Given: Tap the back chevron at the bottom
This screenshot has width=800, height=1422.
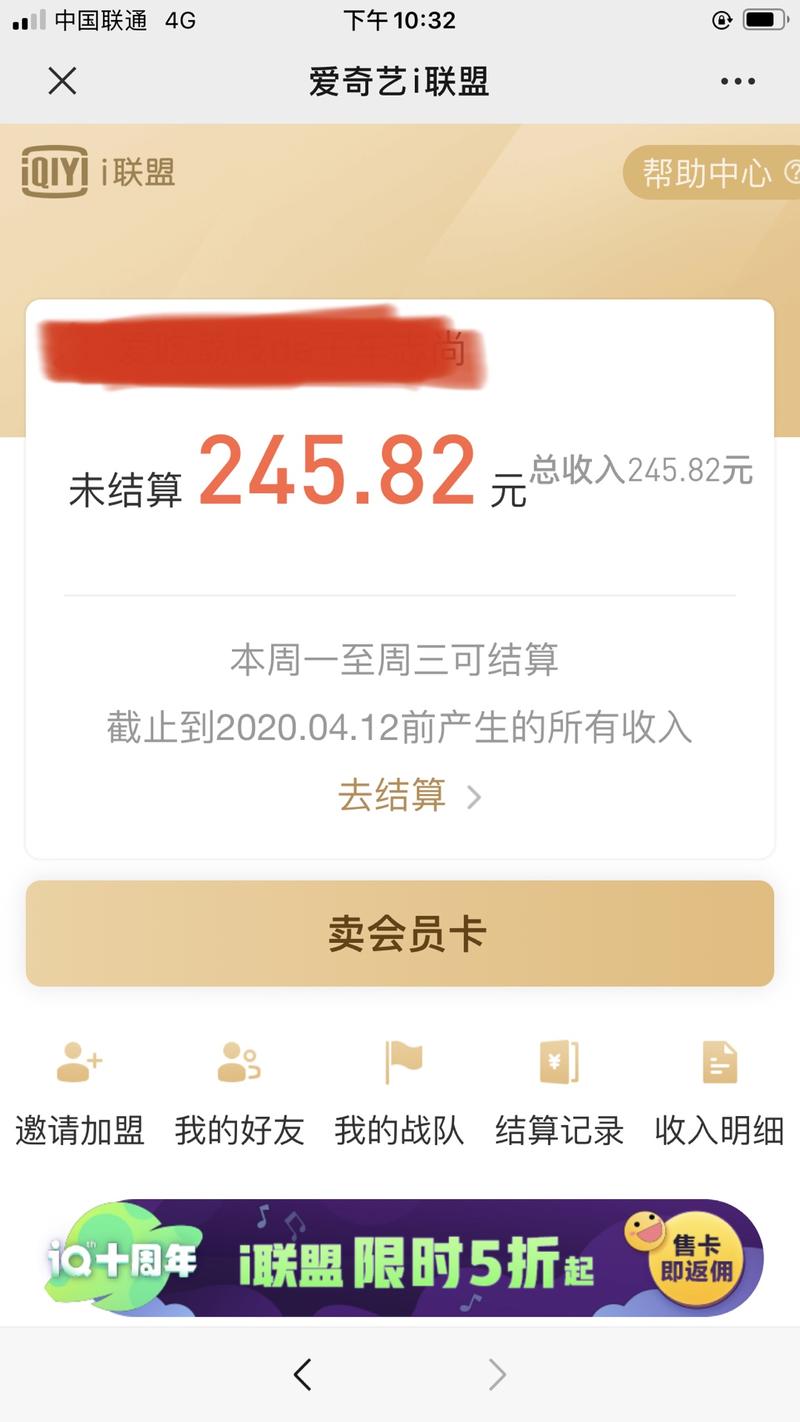Looking at the screenshot, I should 302,1374.
